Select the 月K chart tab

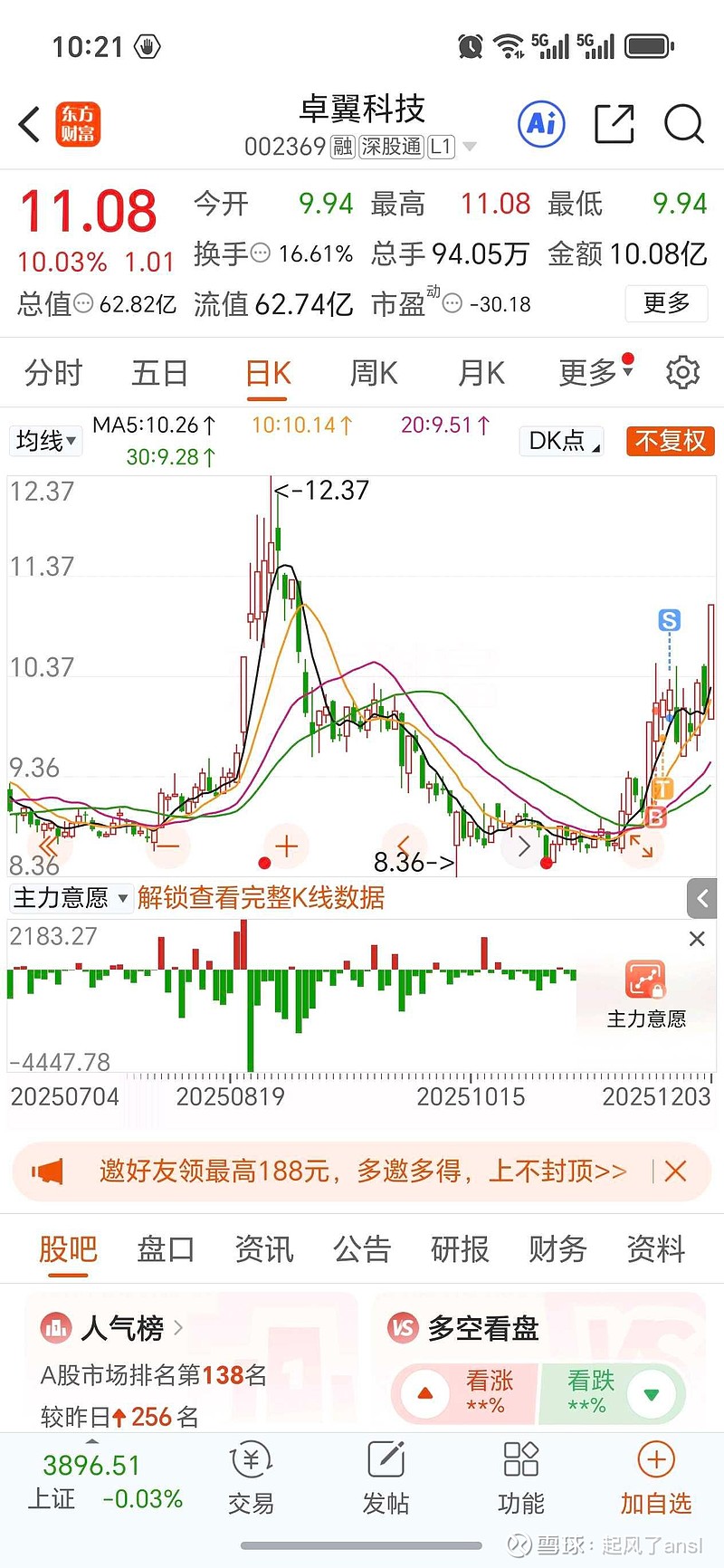click(x=481, y=373)
